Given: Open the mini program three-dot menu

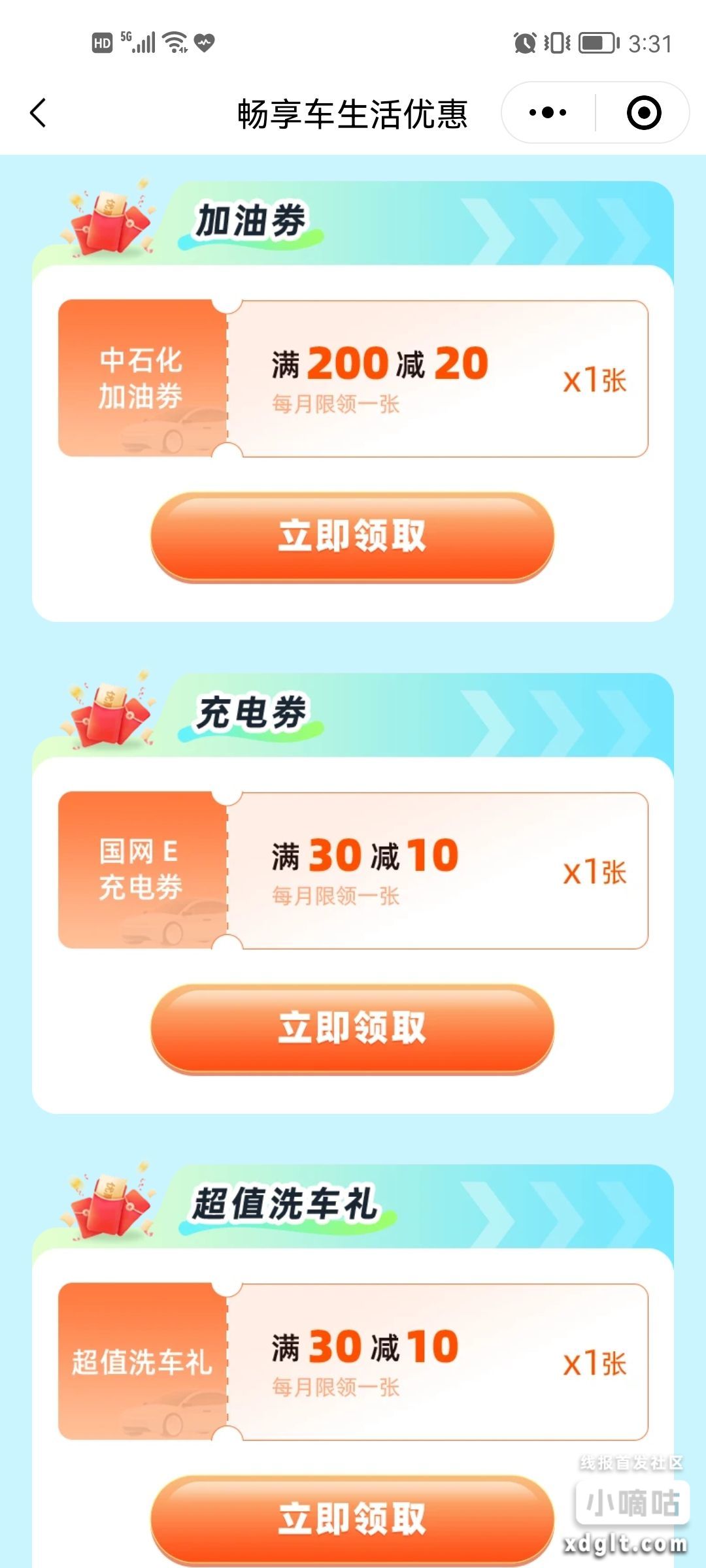Looking at the screenshot, I should click(x=548, y=112).
